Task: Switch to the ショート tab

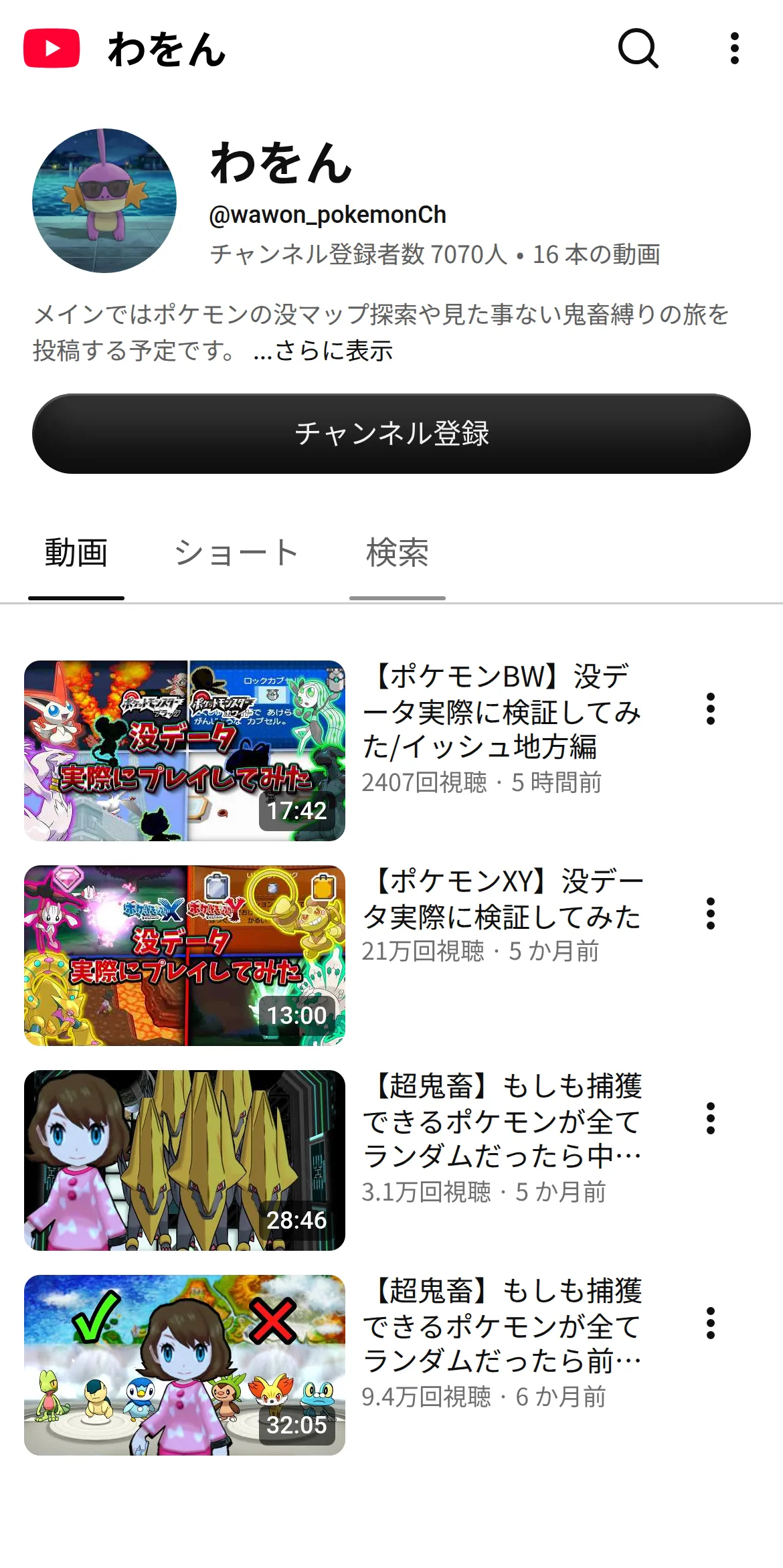Action: (x=236, y=553)
